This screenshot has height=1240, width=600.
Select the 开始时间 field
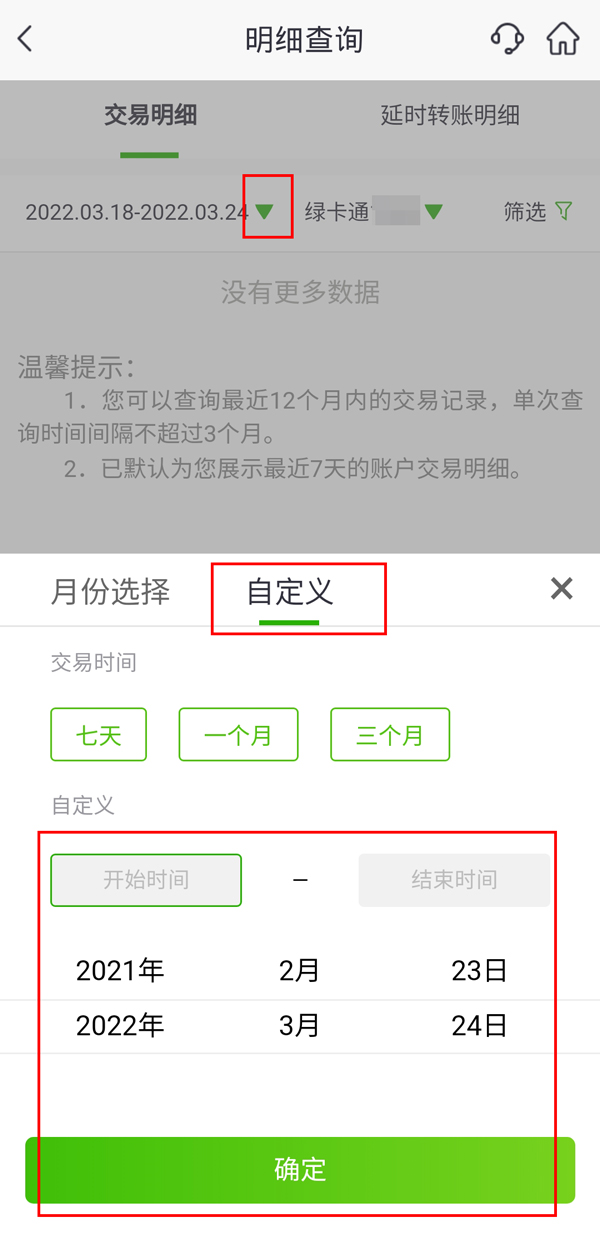(x=146, y=880)
